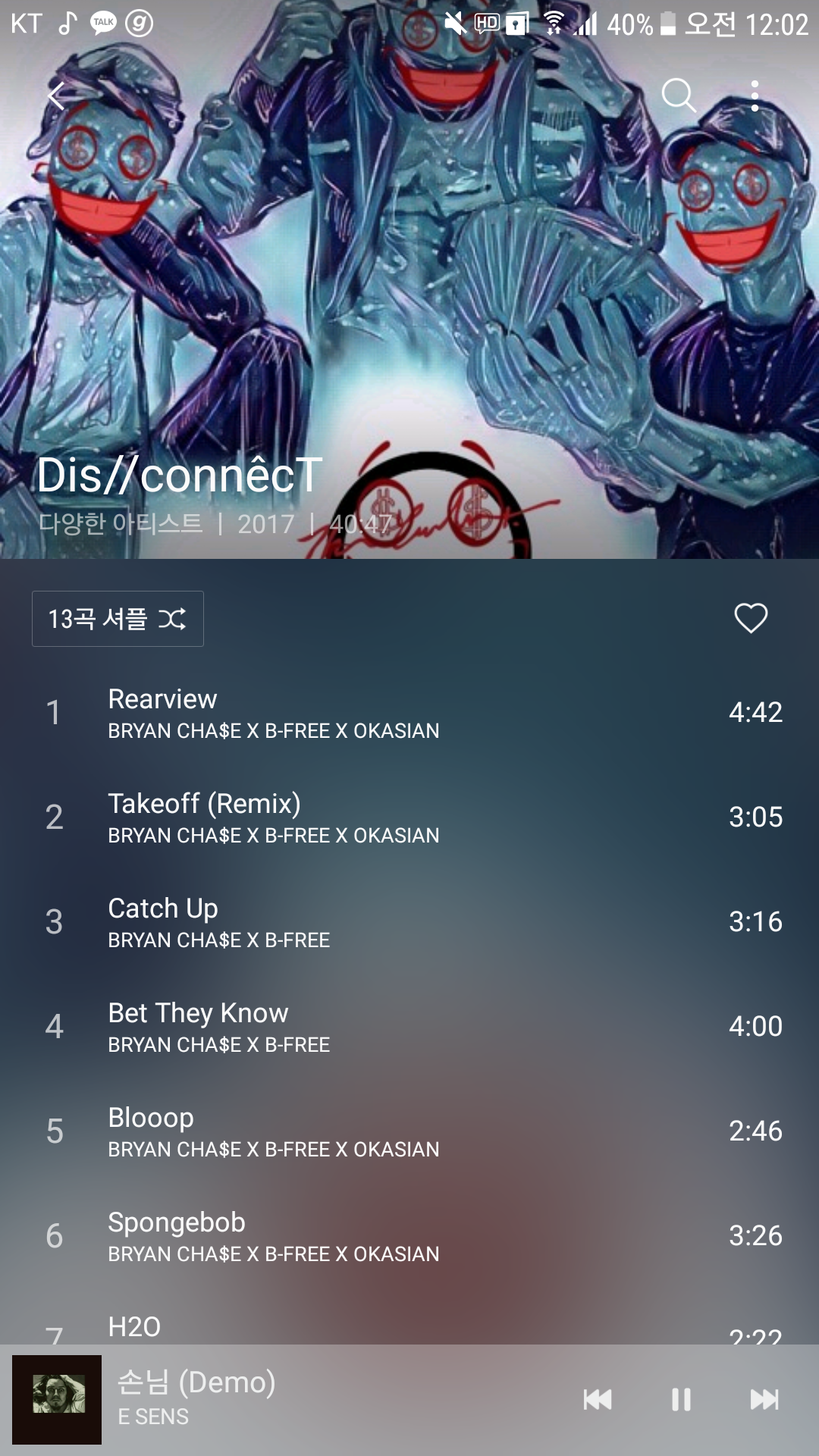Open the three-dot overflow menu
This screenshot has width=819, height=1456.
755,96
